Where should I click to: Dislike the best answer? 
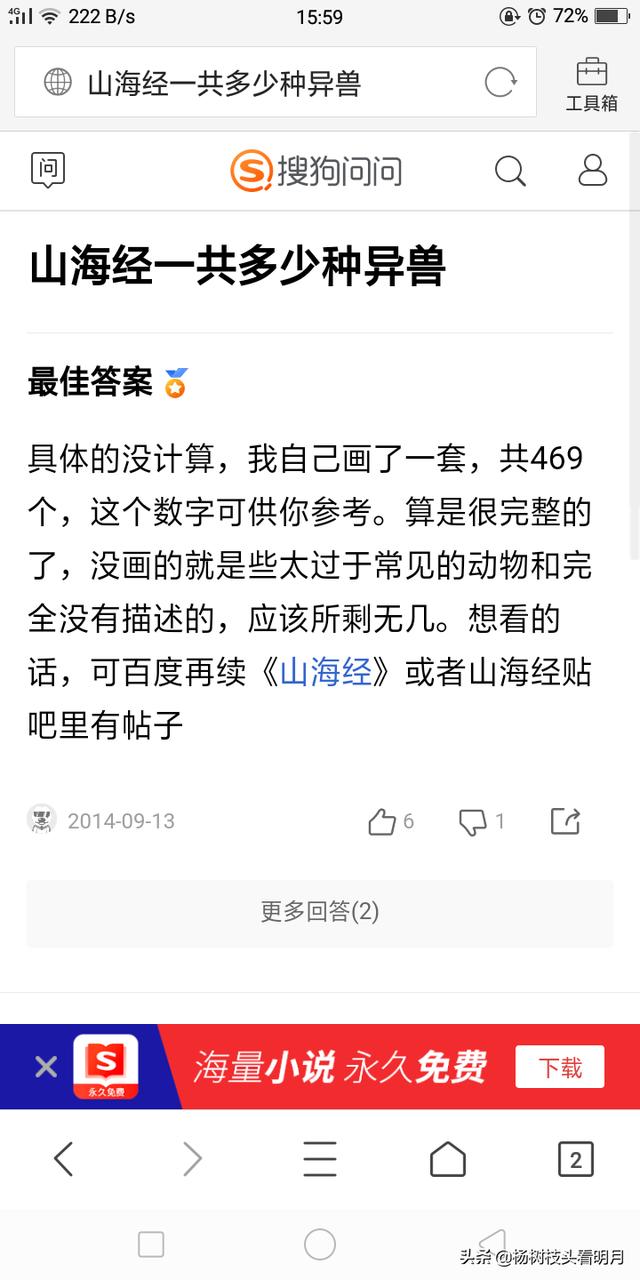[x=481, y=822]
